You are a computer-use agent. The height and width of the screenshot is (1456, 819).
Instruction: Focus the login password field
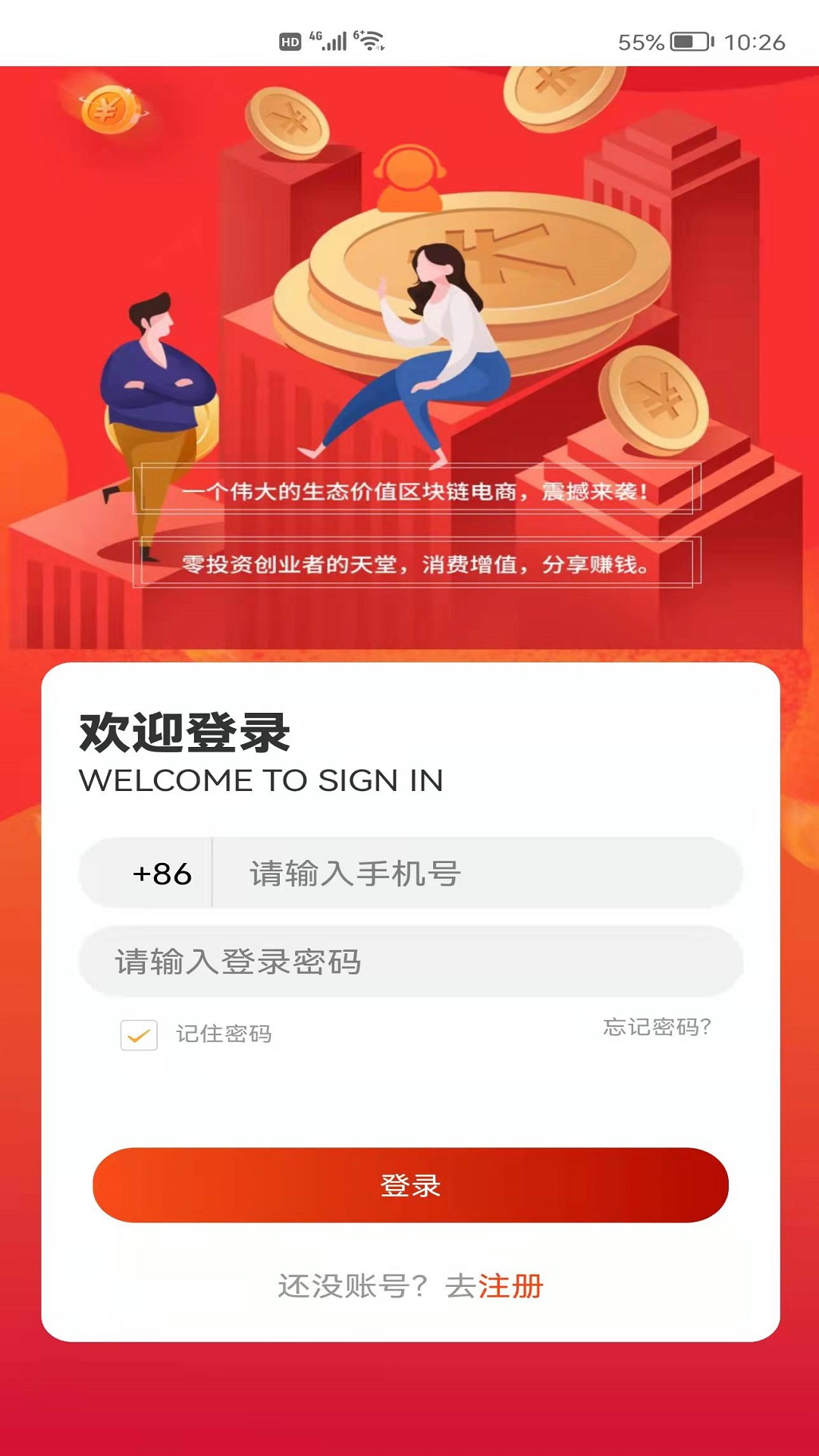[410, 961]
